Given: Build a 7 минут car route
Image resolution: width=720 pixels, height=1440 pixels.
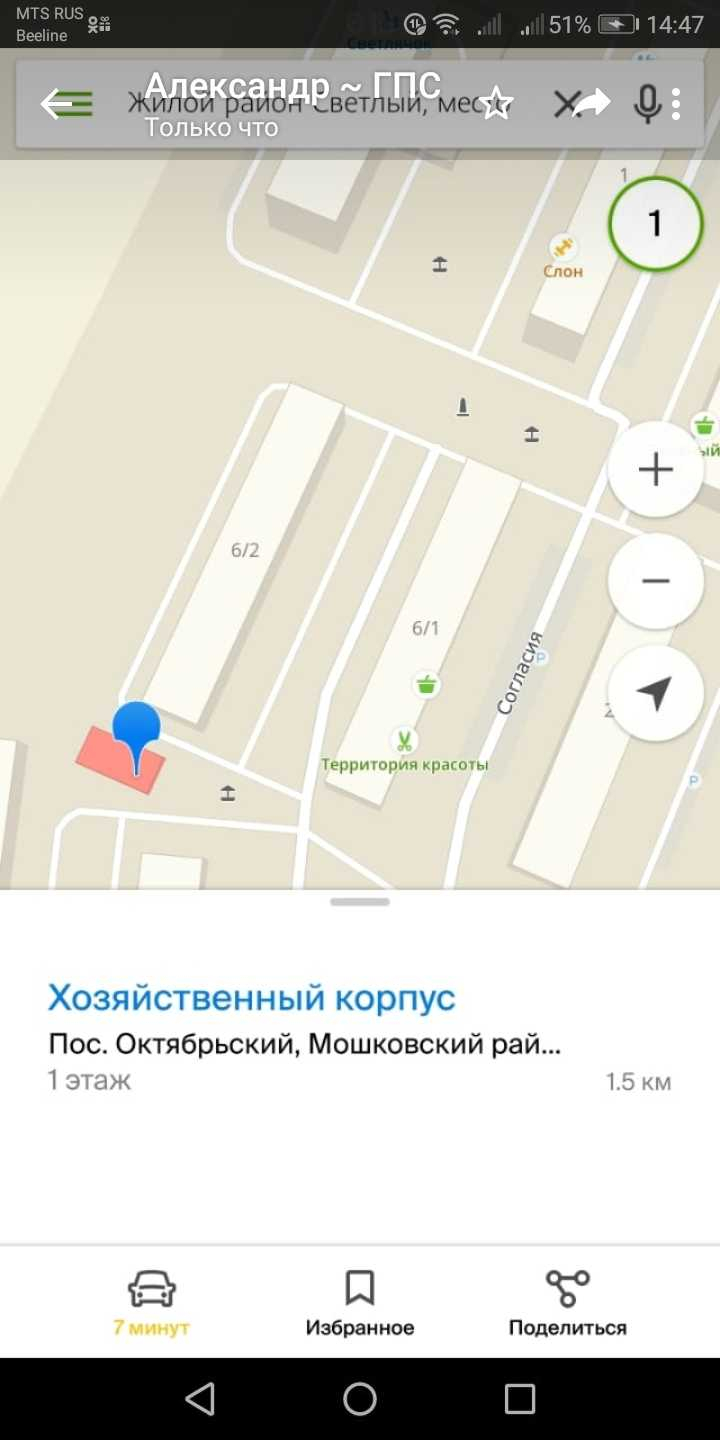Looking at the screenshot, I should coord(151,1302).
